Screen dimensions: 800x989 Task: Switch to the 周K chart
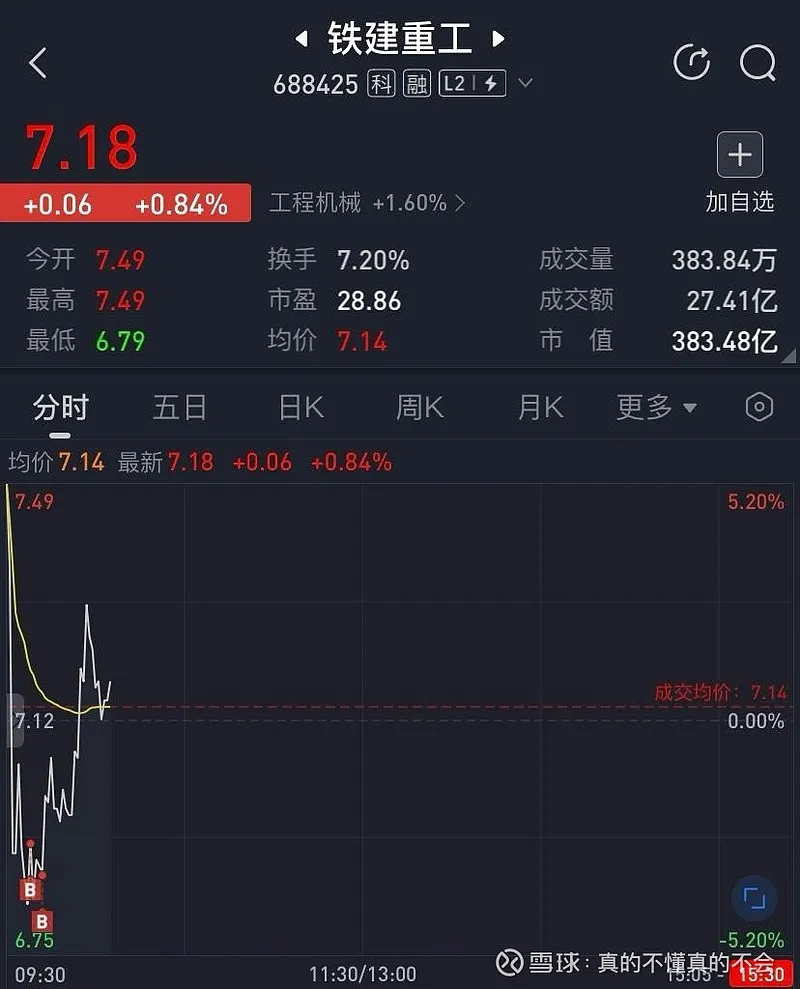tap(420, 408)
